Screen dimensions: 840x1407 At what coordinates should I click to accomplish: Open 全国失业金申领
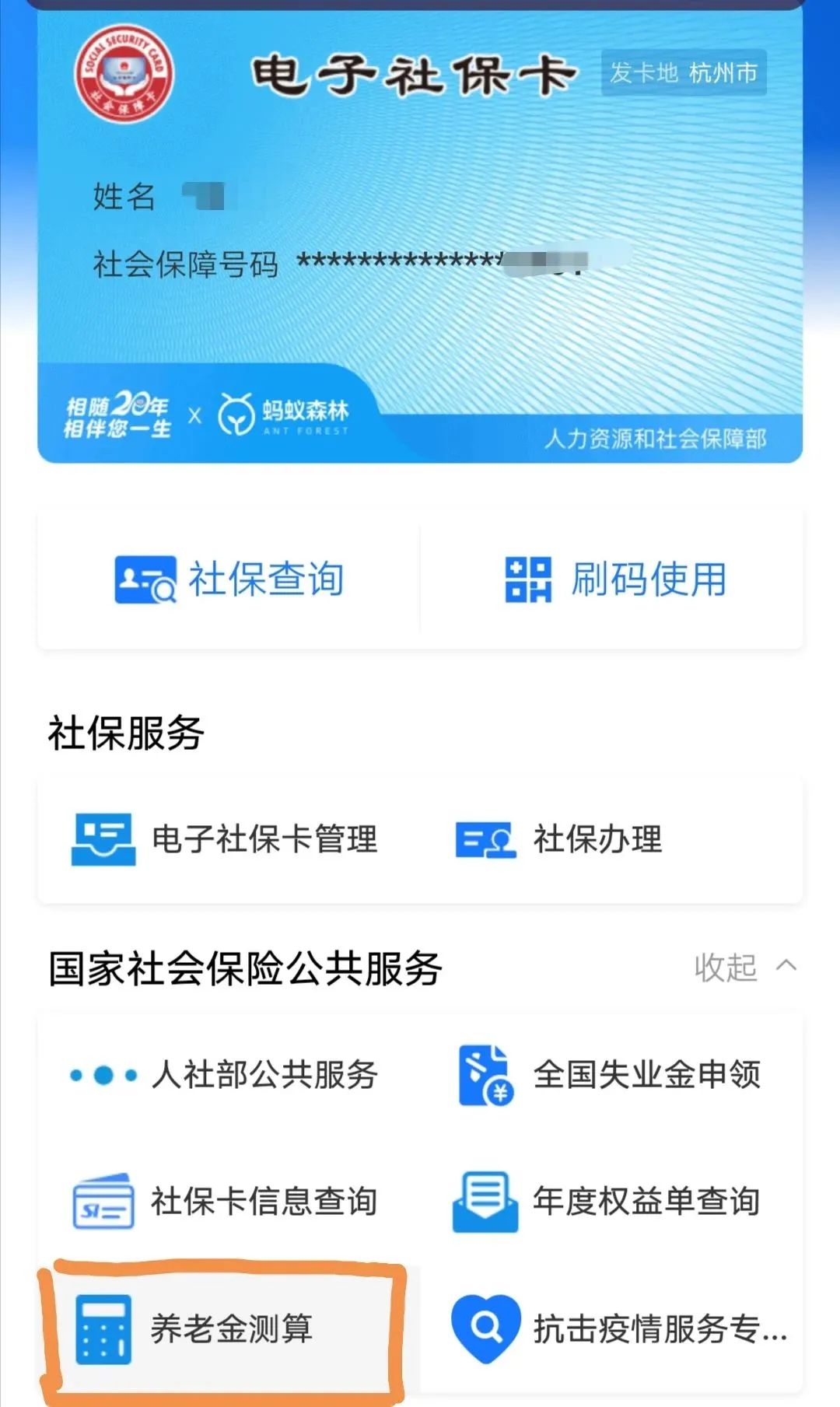point(608,1075)
